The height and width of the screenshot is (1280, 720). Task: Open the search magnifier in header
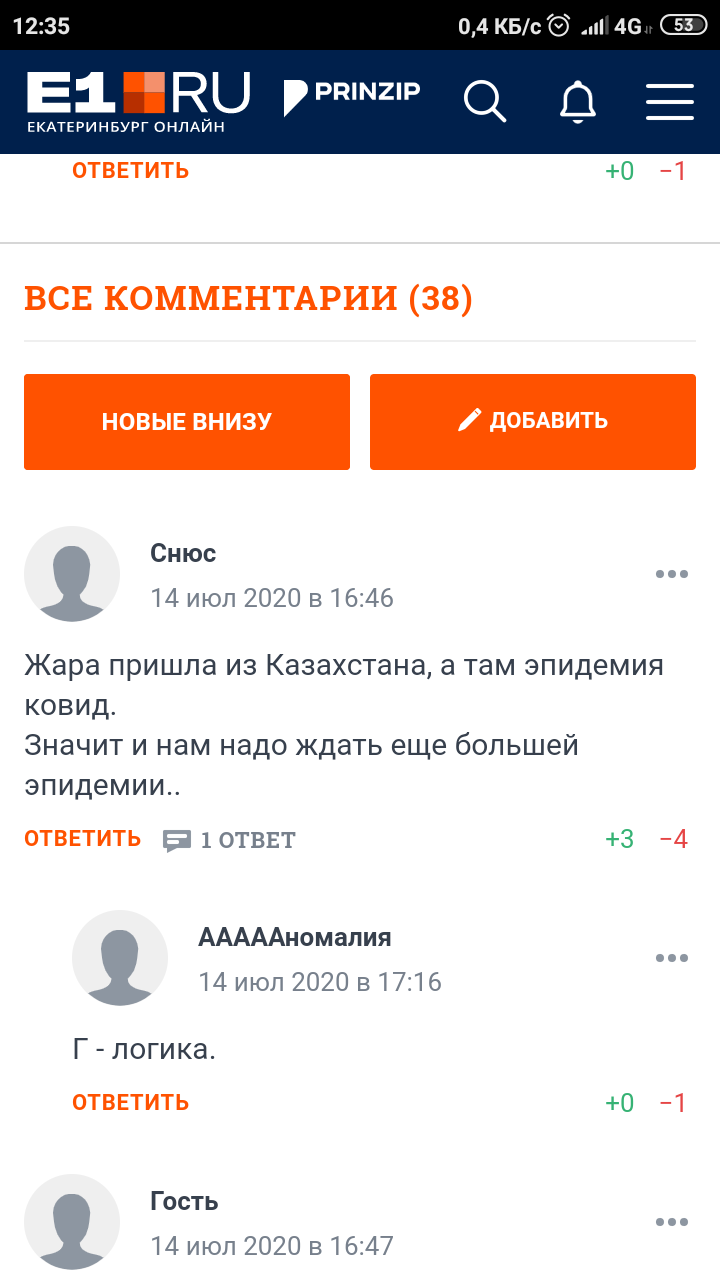pyautogui.click(x=485, y=101)
